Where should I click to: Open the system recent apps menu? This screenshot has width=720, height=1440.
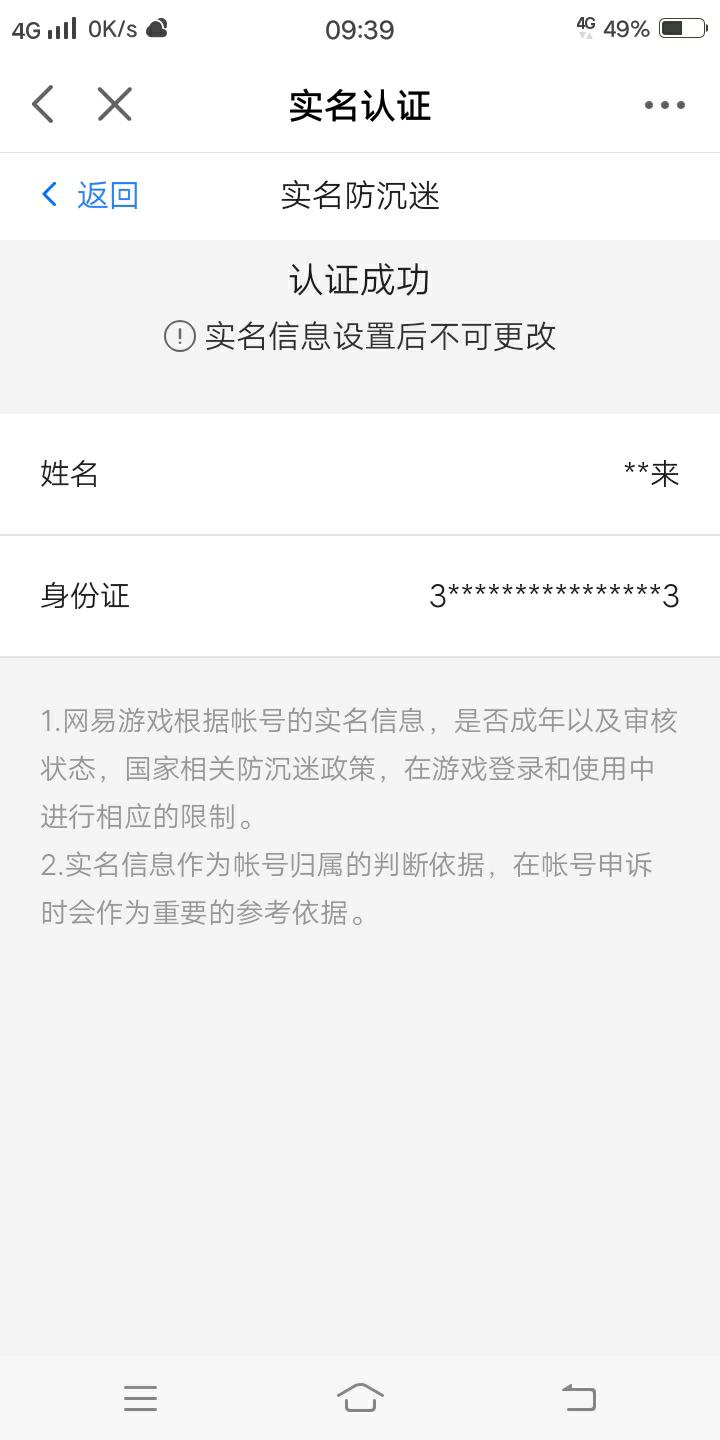(x=140, y=1398)
